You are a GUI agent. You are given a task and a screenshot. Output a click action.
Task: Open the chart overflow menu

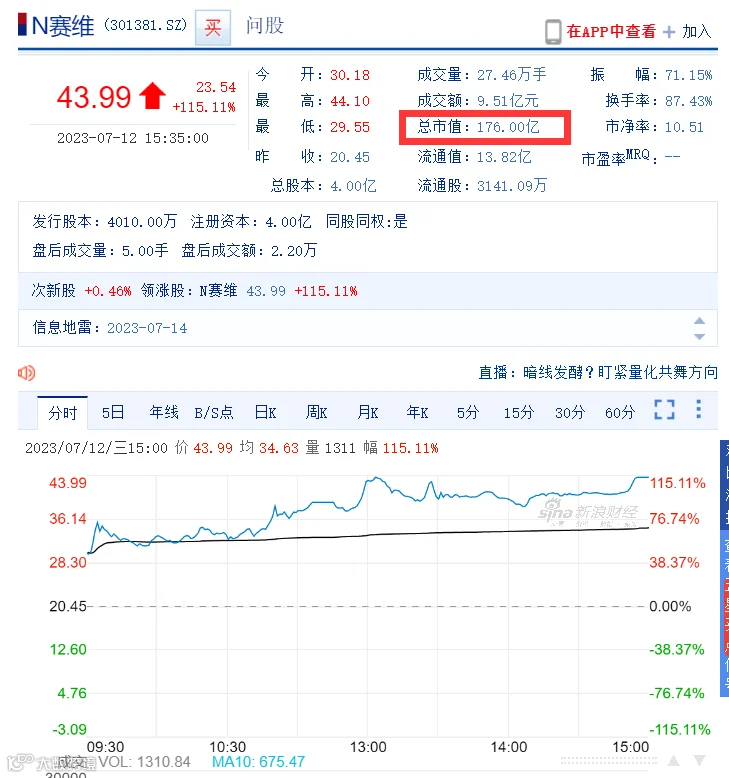click(x=699, y=409)
